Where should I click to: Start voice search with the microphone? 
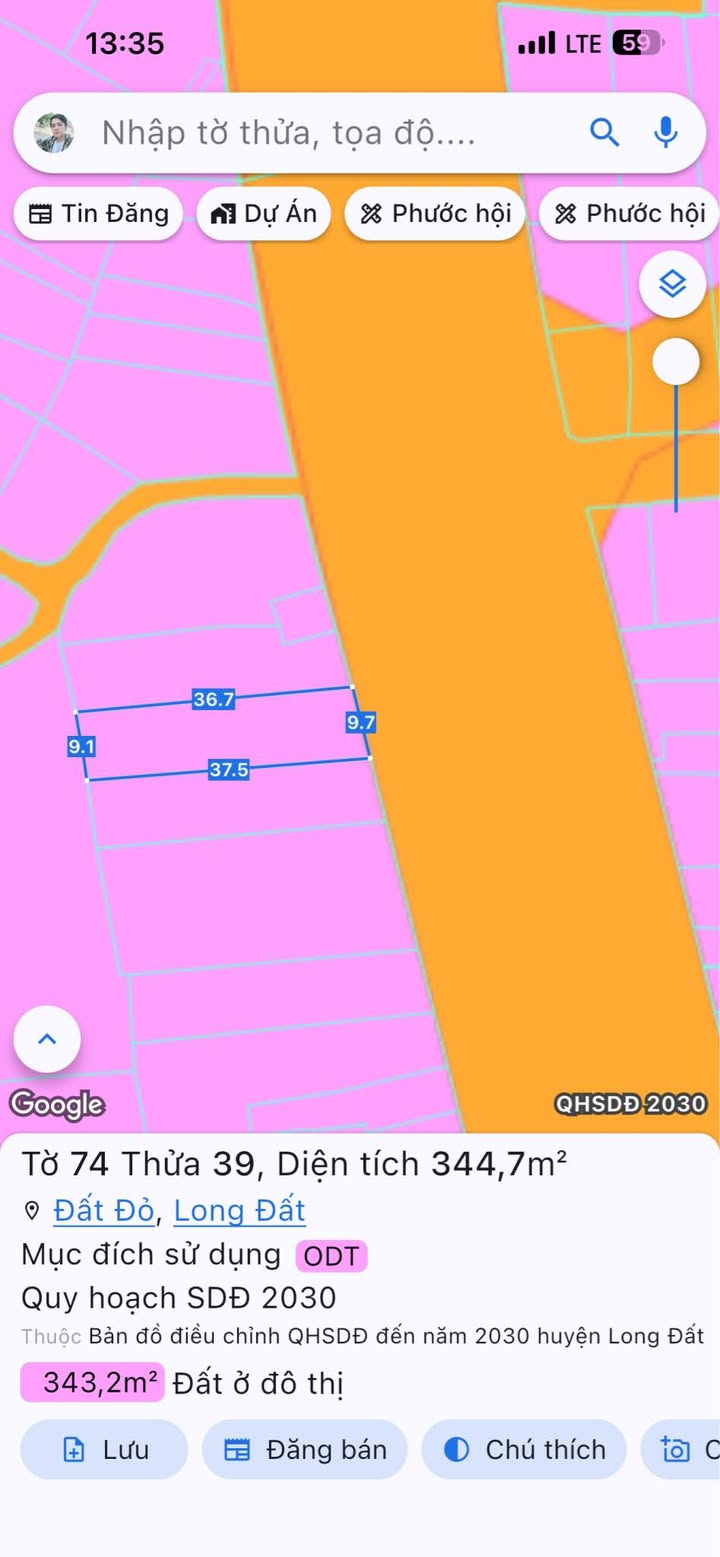pos(666,132)
